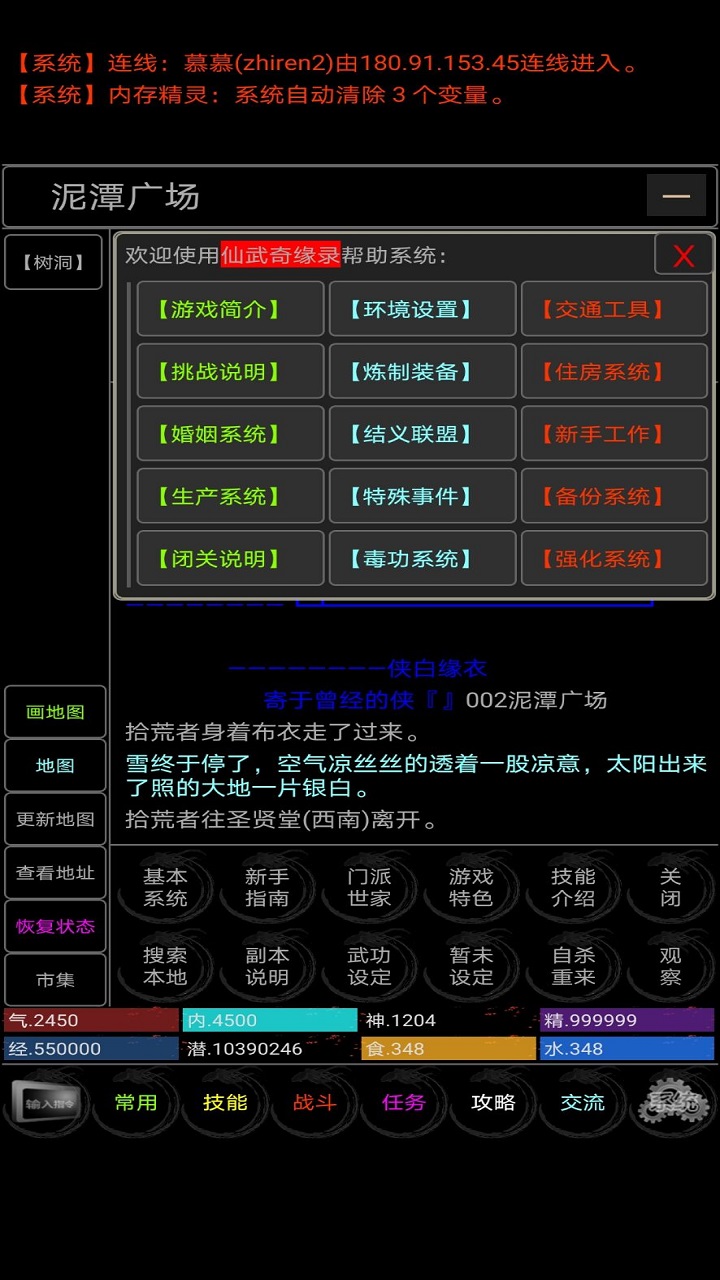Switch to the 战斗 tab

pos(313,1102)
